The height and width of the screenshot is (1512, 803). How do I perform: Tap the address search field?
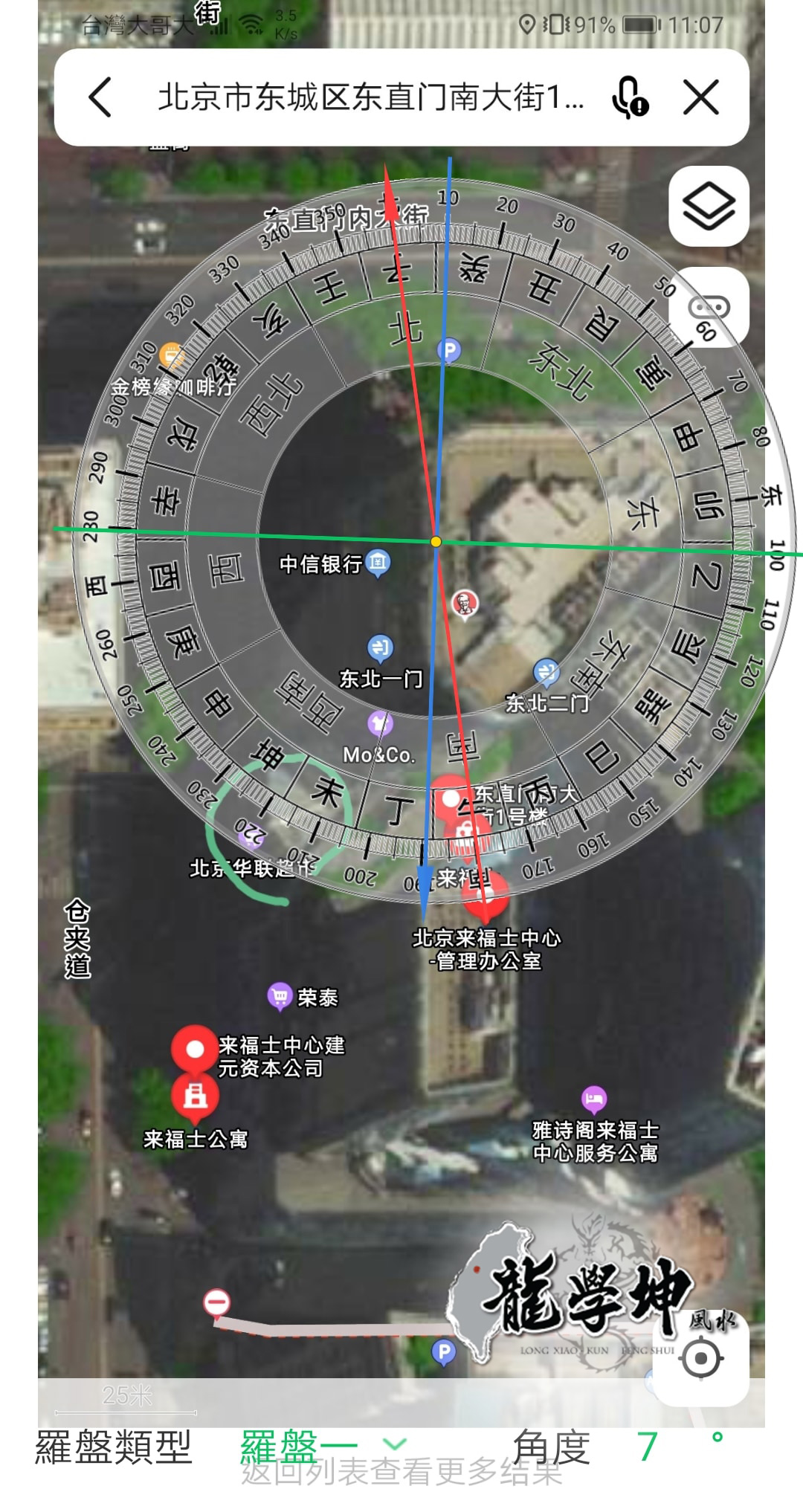[370, 97]
